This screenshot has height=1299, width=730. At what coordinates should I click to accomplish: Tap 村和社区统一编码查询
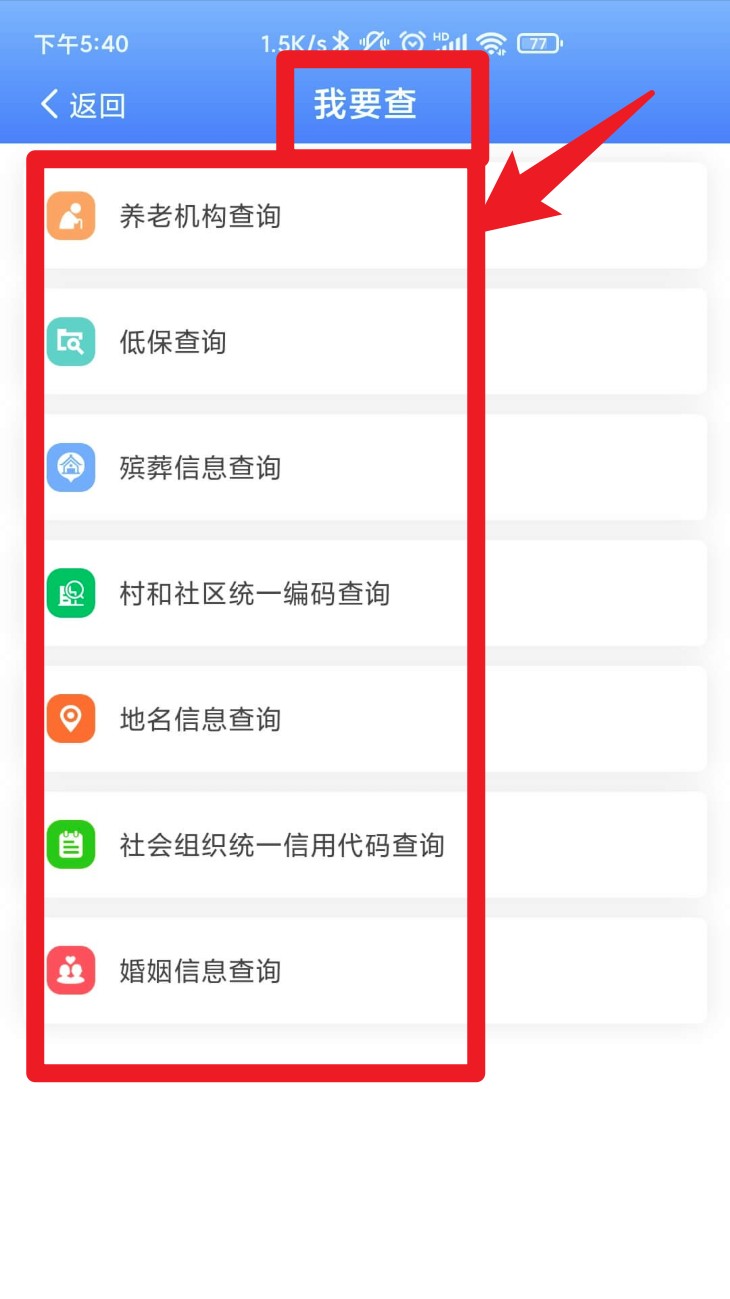(254, 594)
